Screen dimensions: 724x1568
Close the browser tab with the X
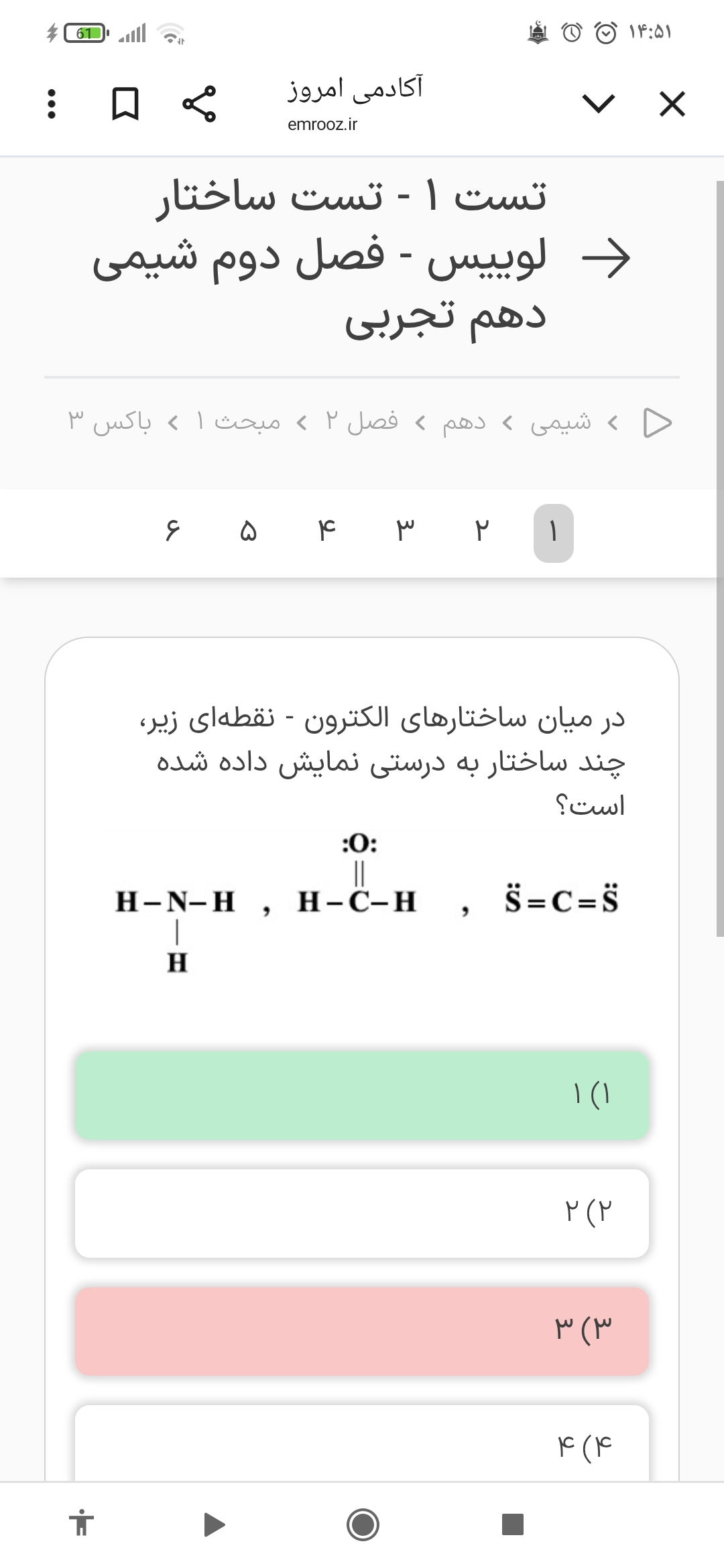[x=672, y=105]
